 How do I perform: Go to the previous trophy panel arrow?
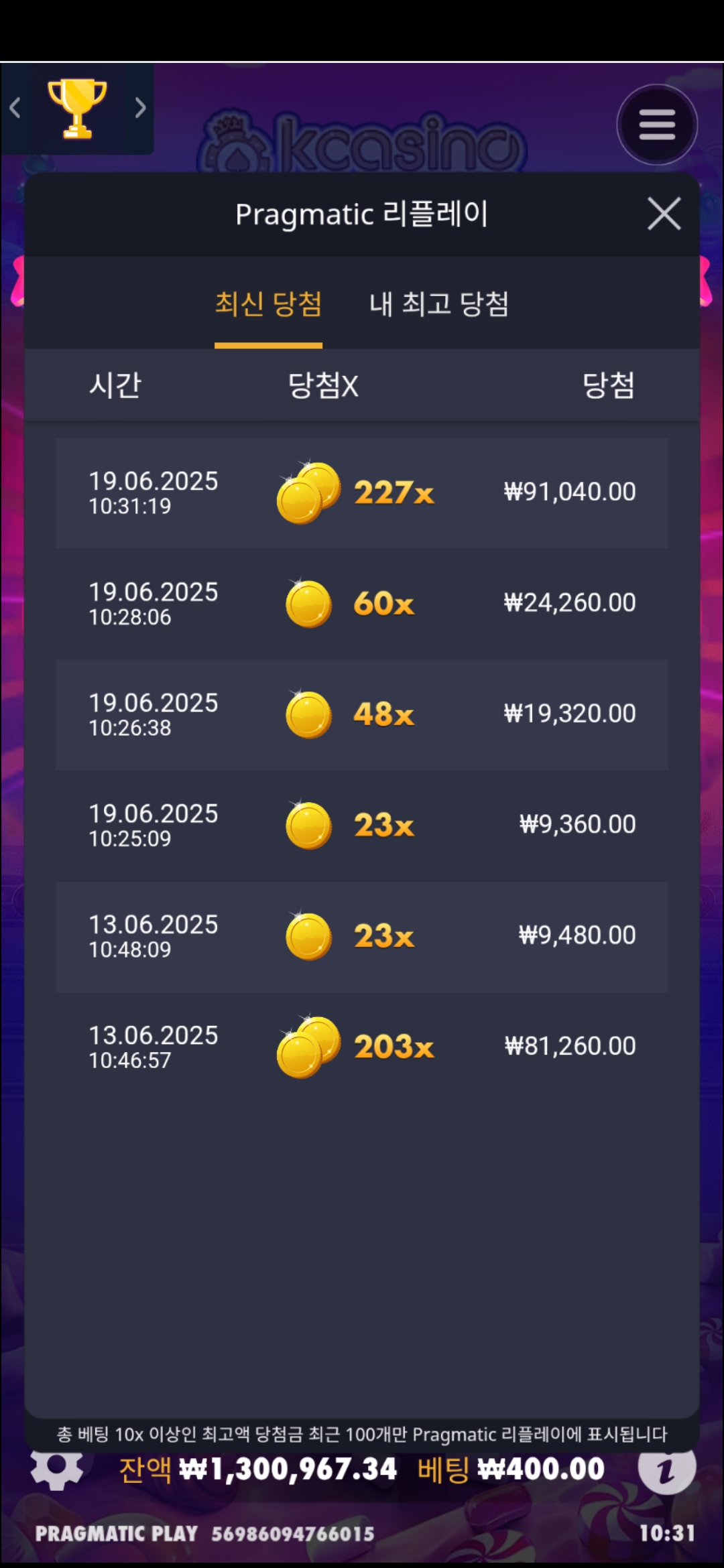point(15,108)
